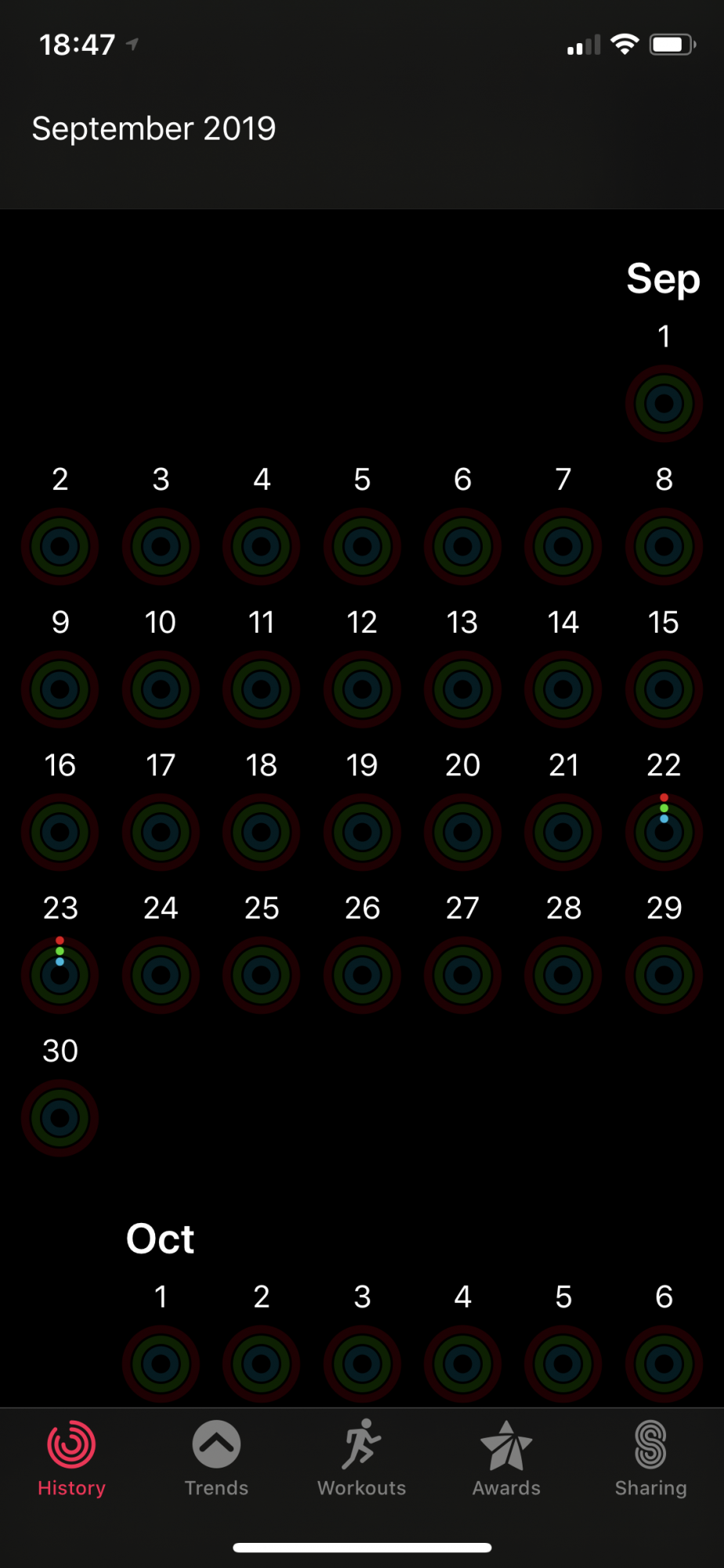
Task: Open September 1 activity rings
Action: 664,404
